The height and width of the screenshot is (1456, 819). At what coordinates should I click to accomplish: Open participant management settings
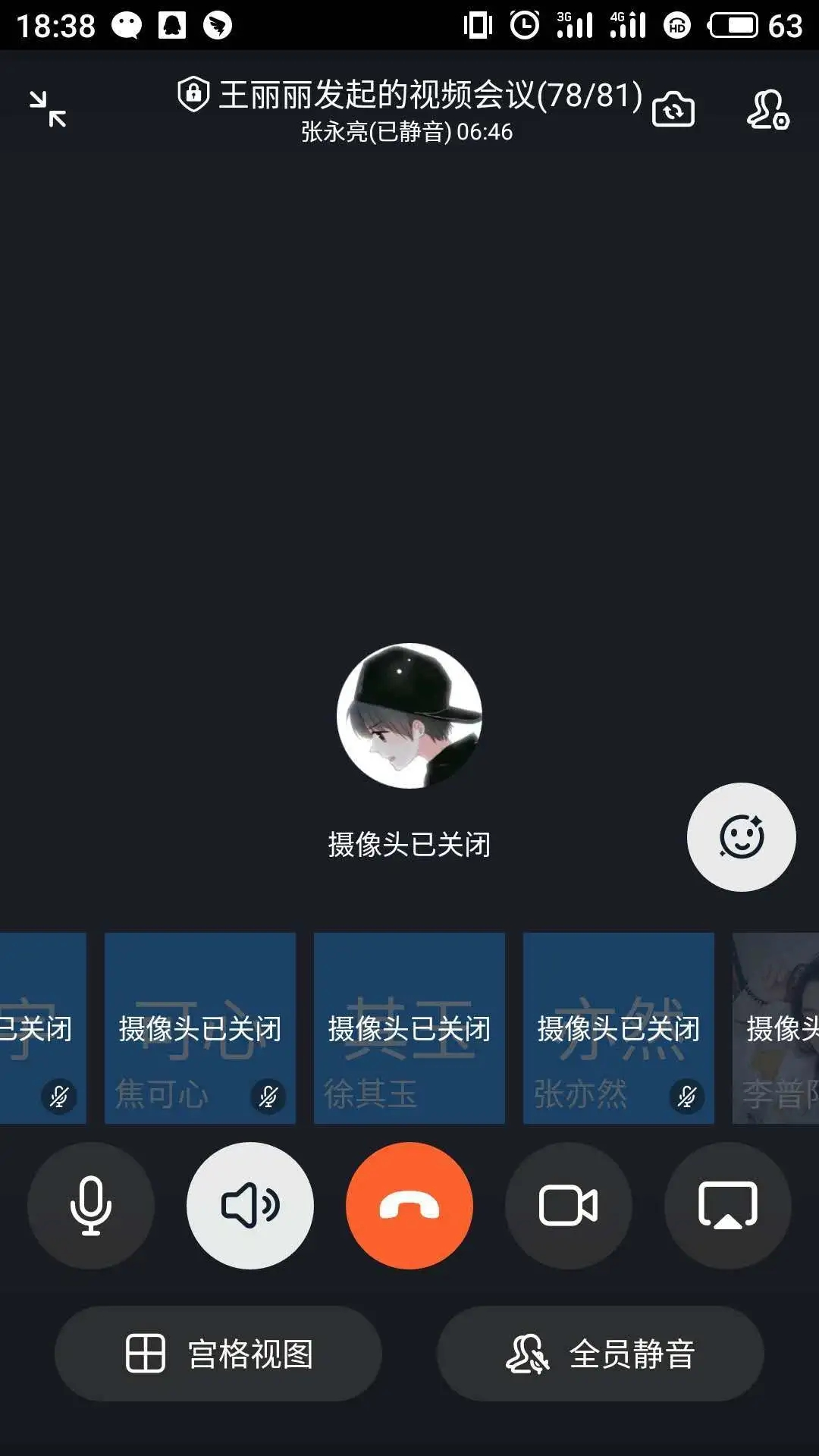point(767,110)
